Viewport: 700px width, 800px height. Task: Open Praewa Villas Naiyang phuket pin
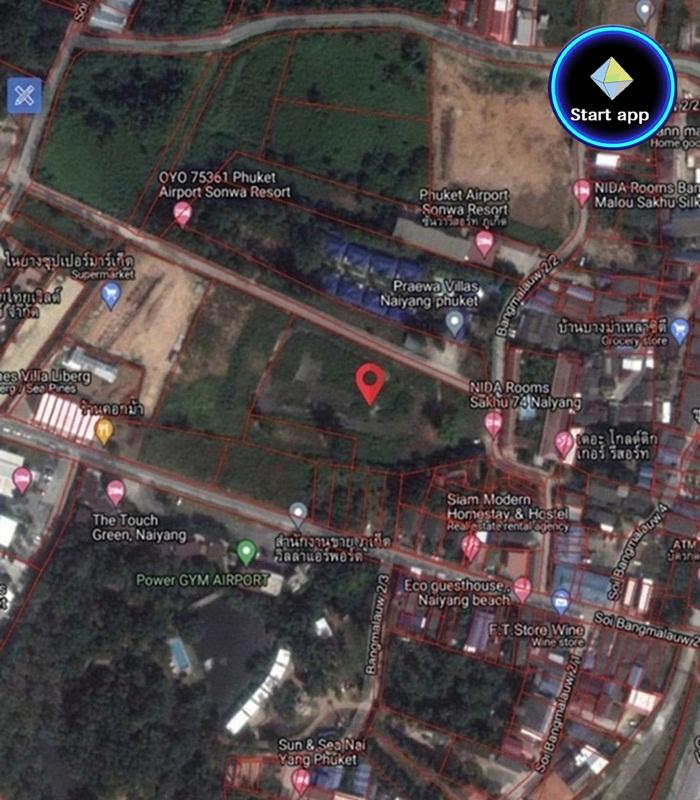tap(455, 322)
